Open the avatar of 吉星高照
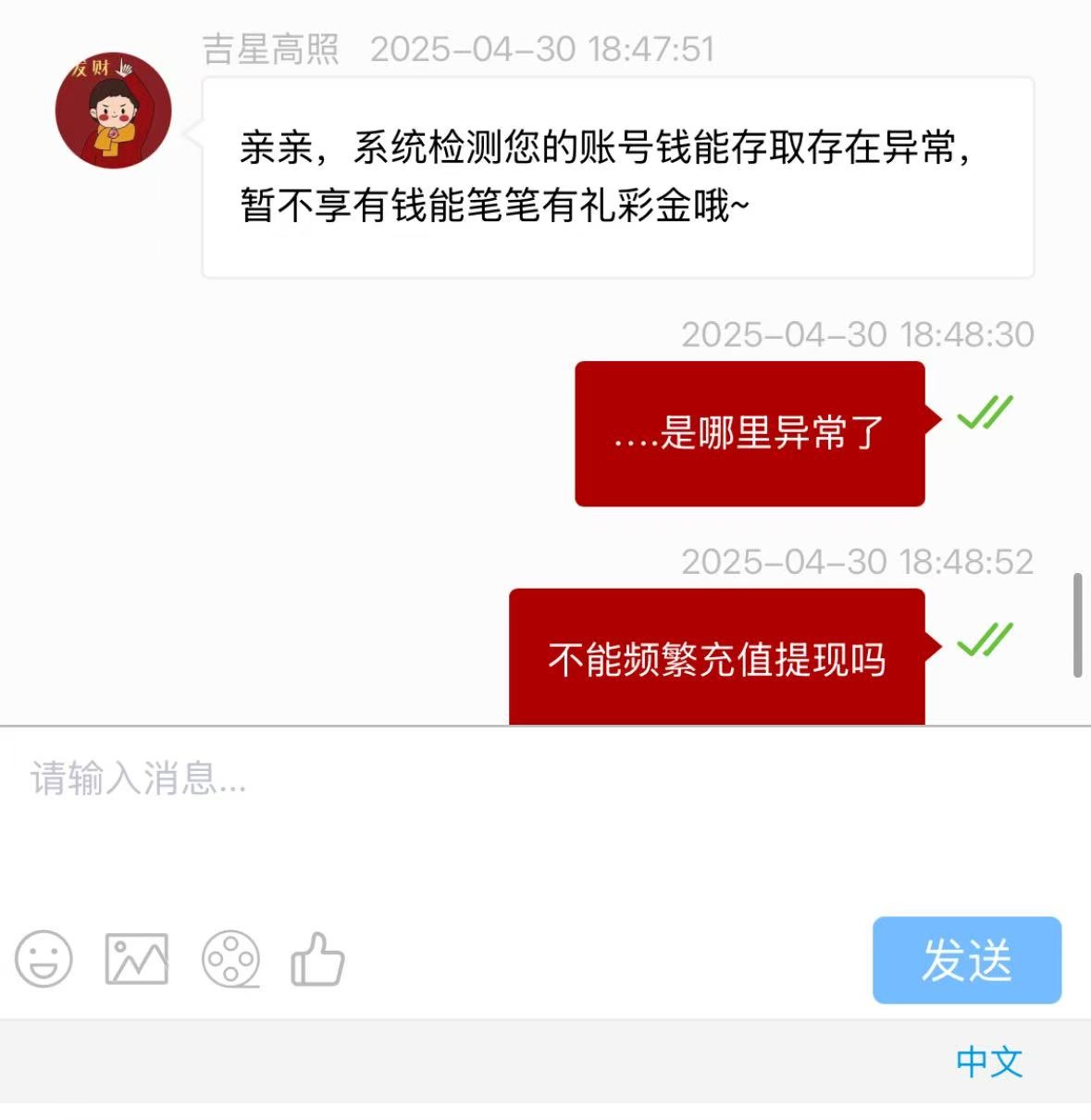This screenshot has height=1120, width=1091. coord(113,110)
